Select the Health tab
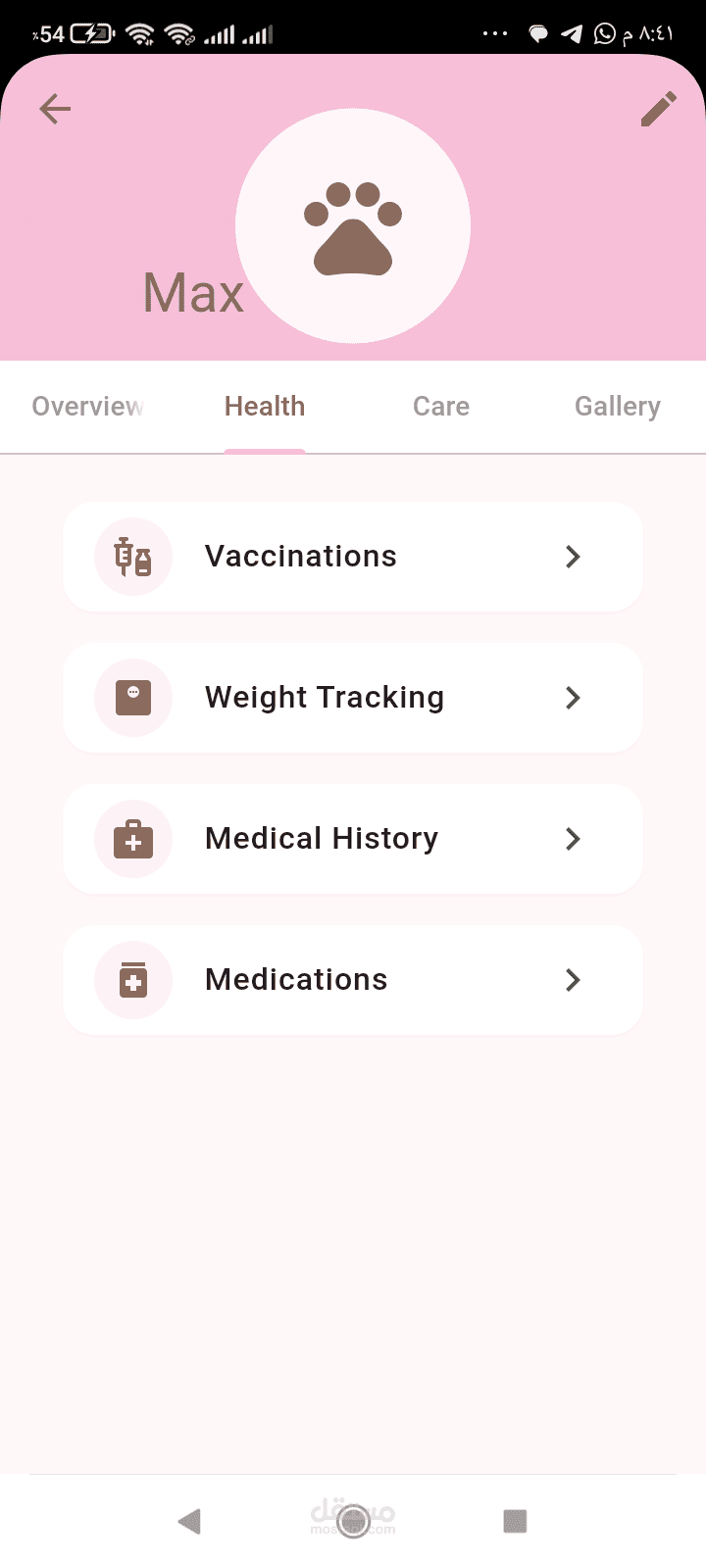Viewport: 706px width, 1568px height. click(x=265, y=407)
